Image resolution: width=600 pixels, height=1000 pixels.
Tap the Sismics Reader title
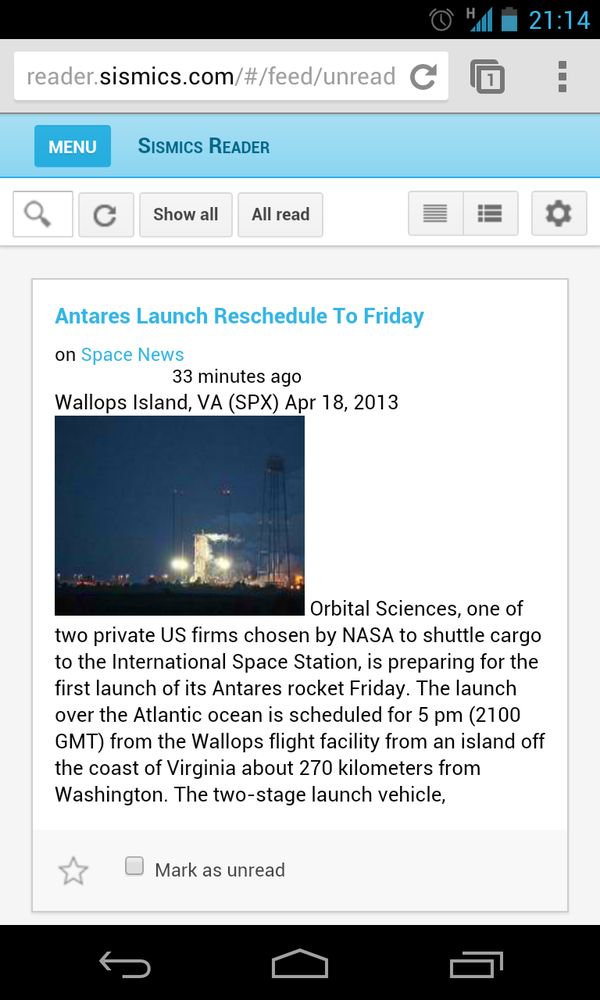pyautogui.click(x=204, y=146)
